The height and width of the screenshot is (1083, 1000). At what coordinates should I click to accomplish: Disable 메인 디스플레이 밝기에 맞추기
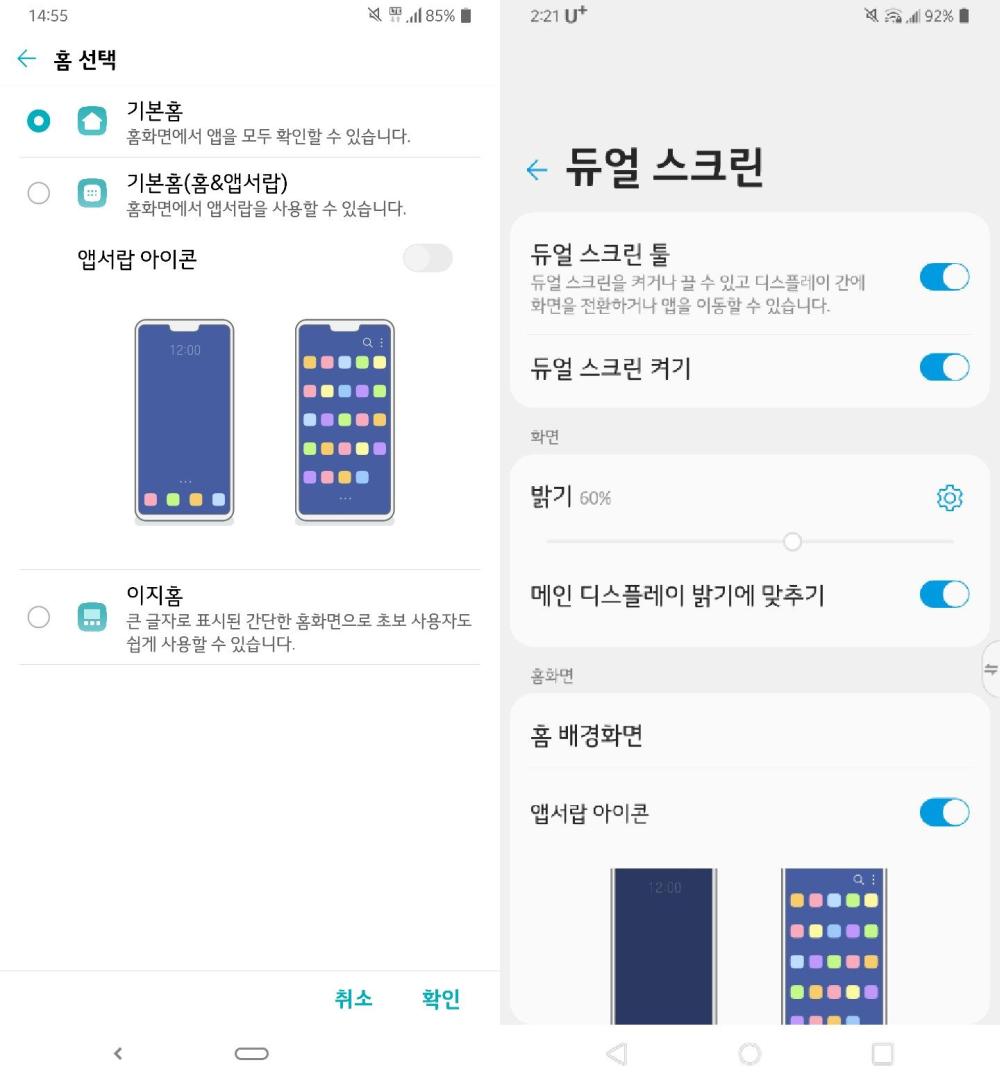coord(944,595)
